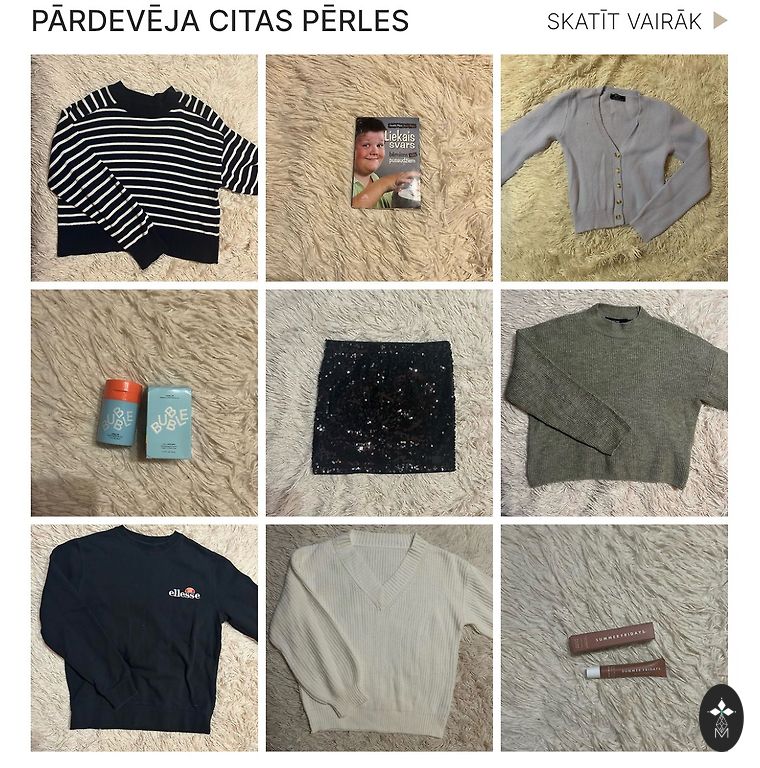Viewport: 760px width, 768px height.
Task: View the grey knit sweater listing
Action: 614,403
